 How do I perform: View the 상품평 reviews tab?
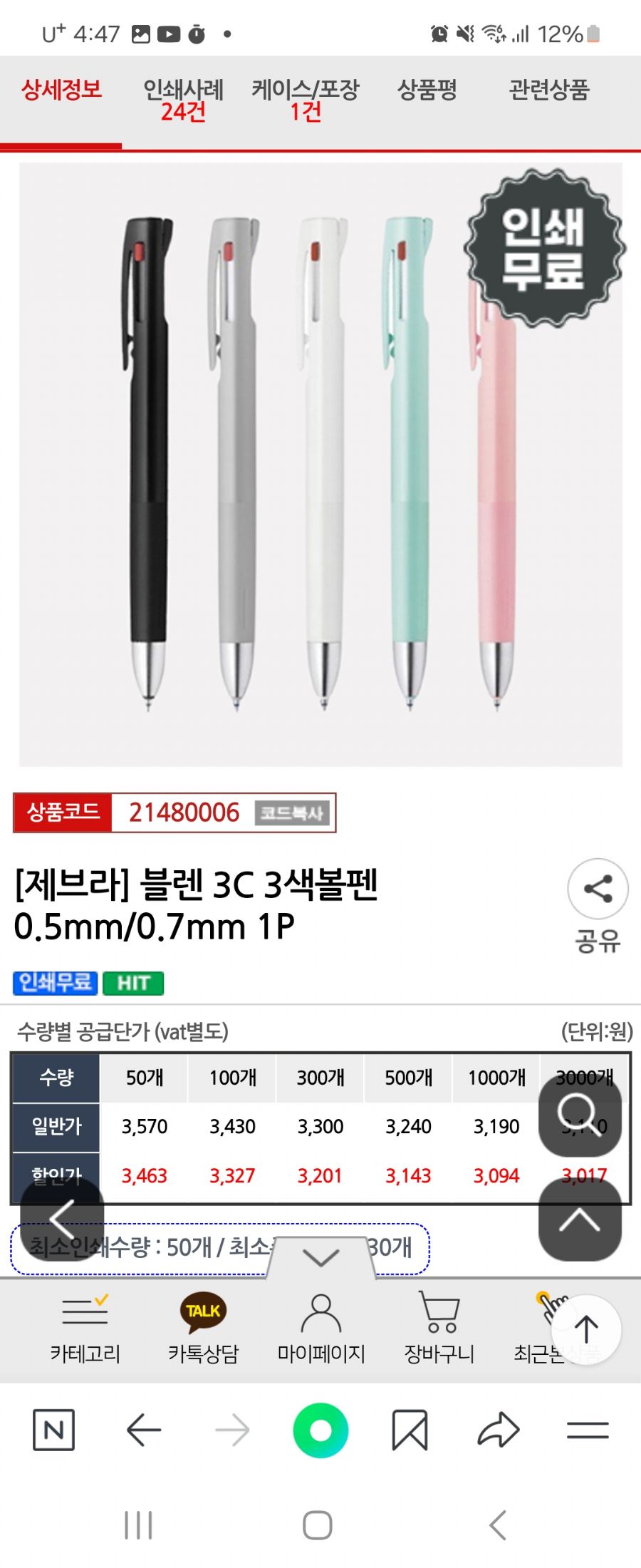(427, 90)
